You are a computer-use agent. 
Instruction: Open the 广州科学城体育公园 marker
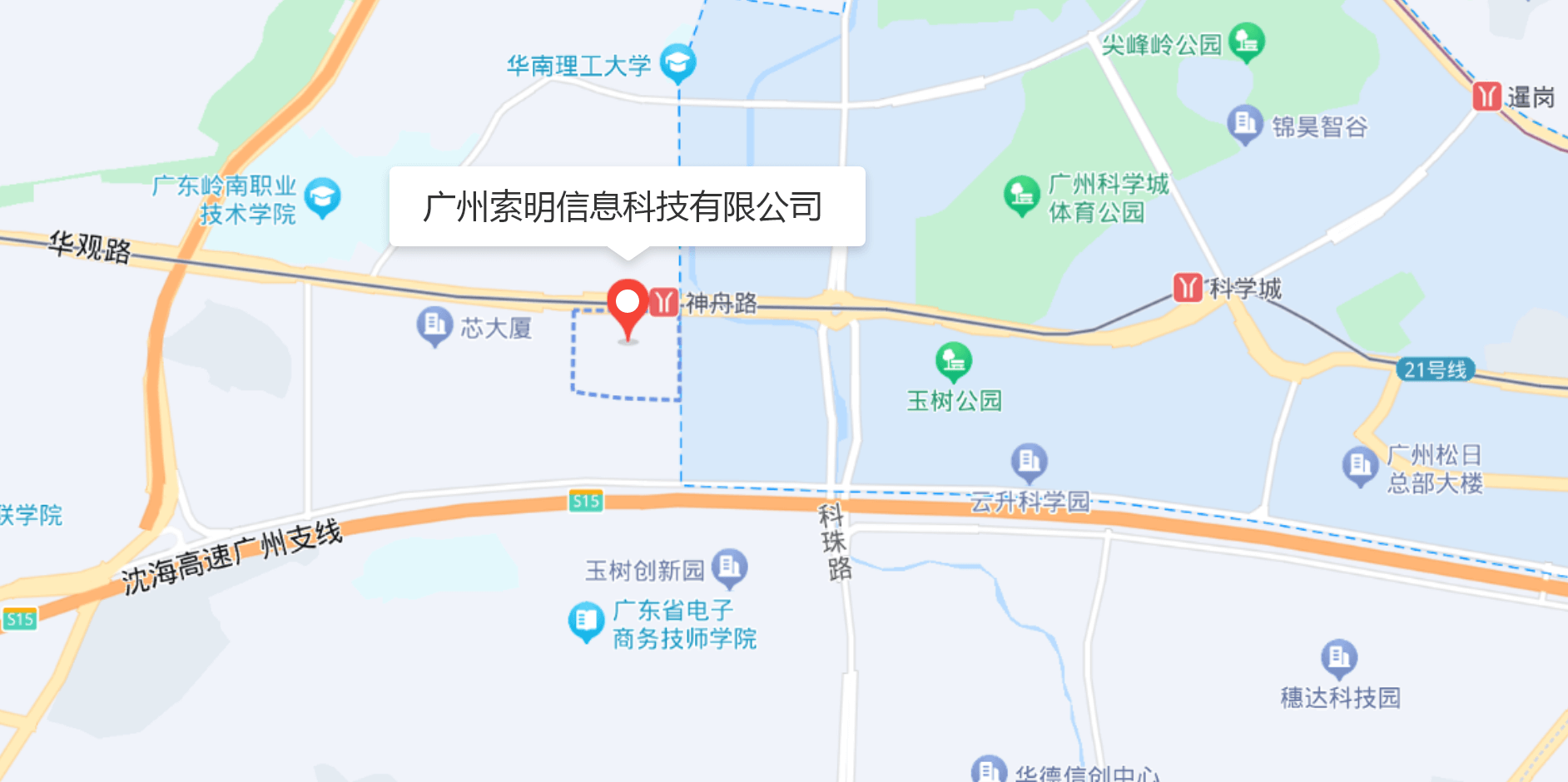[1021, 195]
